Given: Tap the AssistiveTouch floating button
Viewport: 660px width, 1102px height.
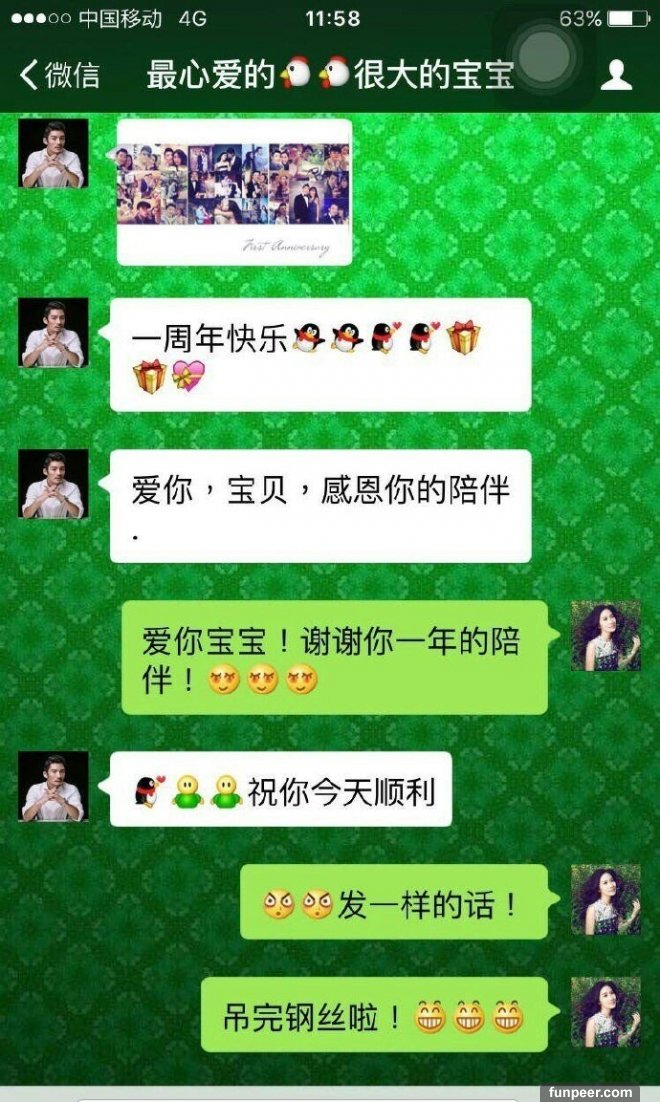Looking at the screenshot, I should (543, 55).
